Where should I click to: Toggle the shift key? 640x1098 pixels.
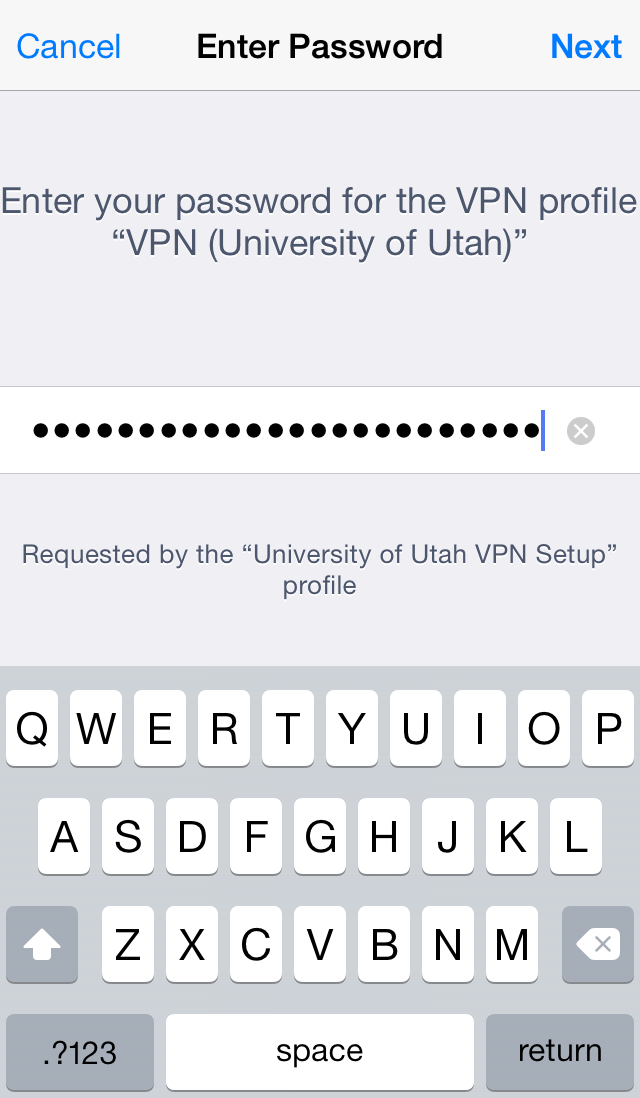42,945
